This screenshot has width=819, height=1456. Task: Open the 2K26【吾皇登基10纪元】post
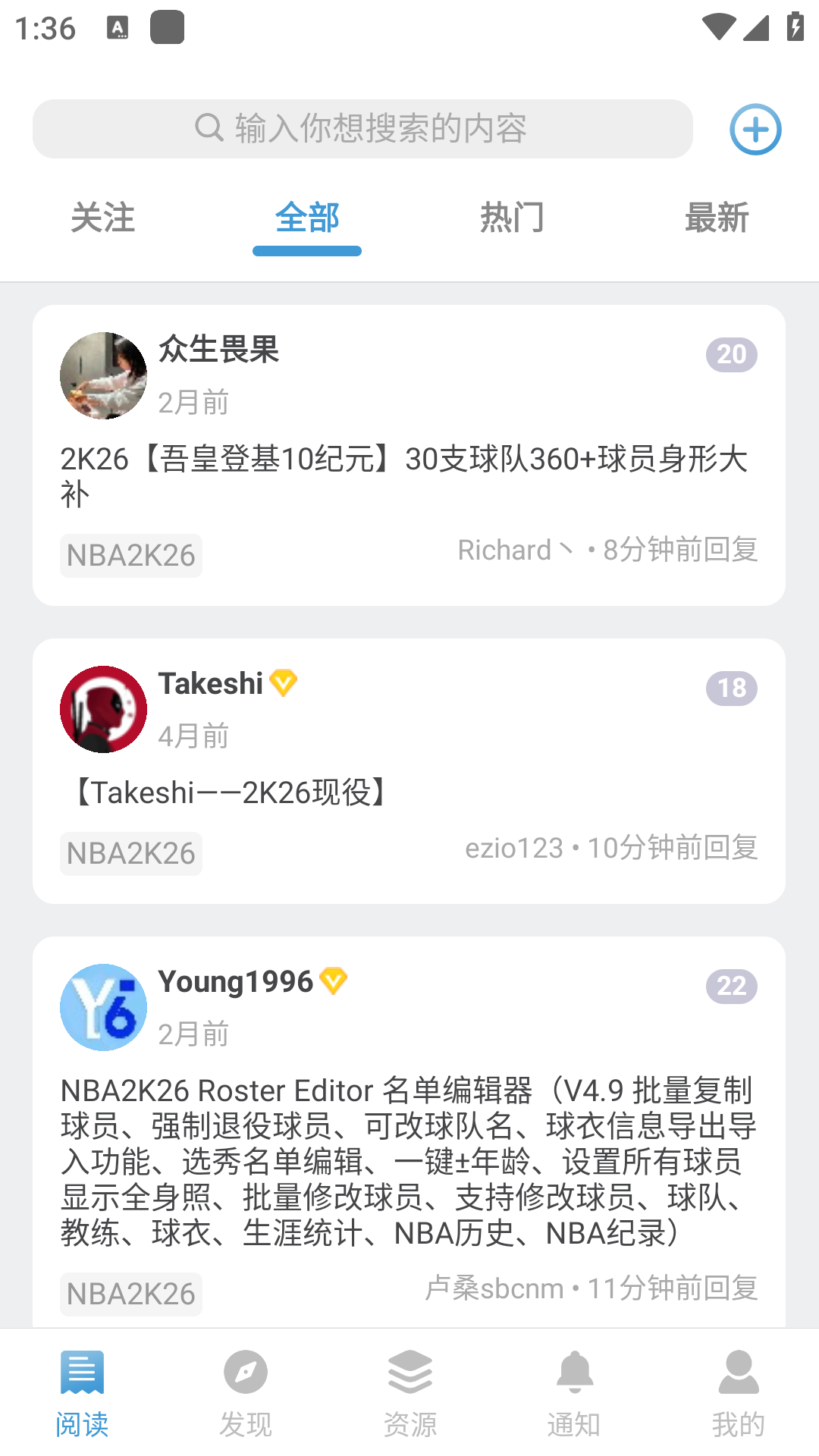click(x=404, y=475)
